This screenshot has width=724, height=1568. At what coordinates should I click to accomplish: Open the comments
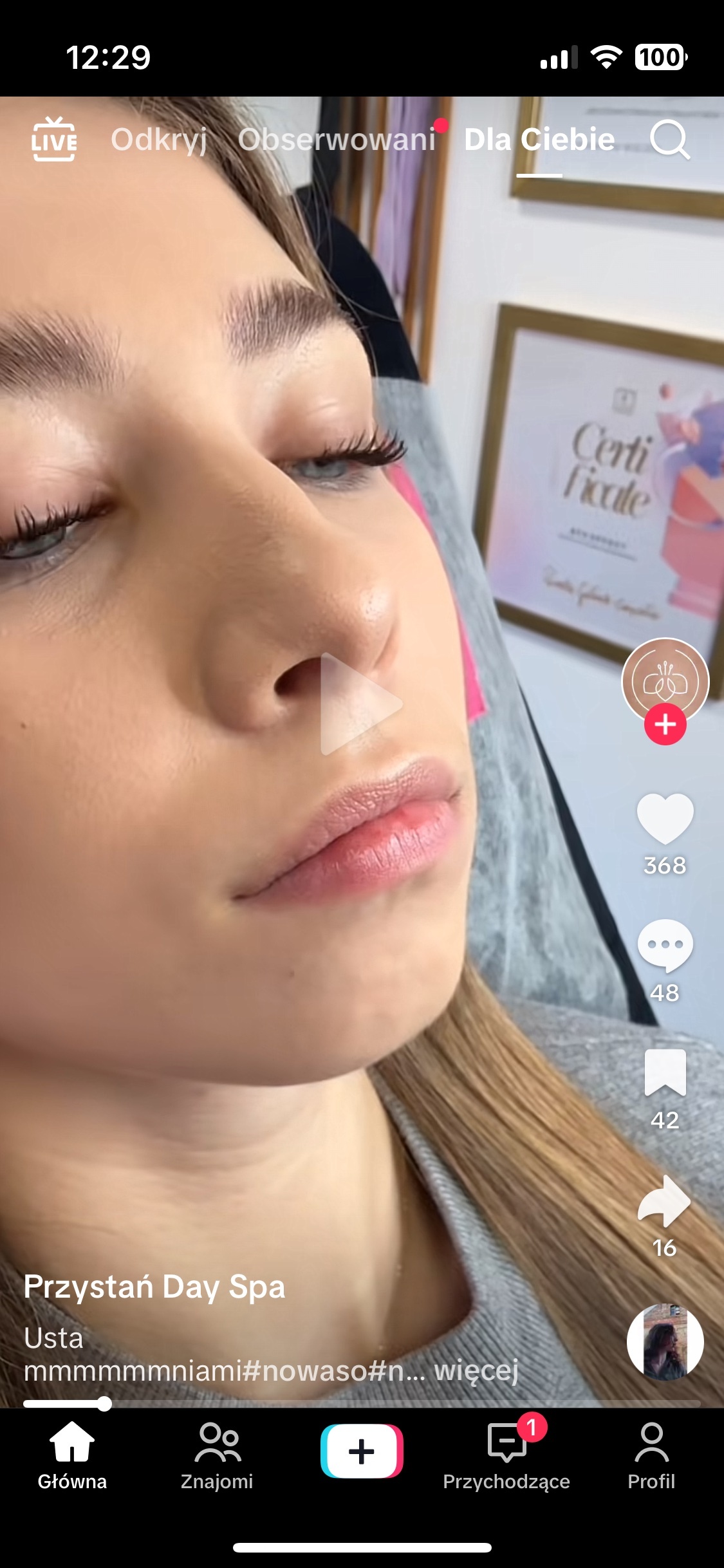tap(665, 945)
